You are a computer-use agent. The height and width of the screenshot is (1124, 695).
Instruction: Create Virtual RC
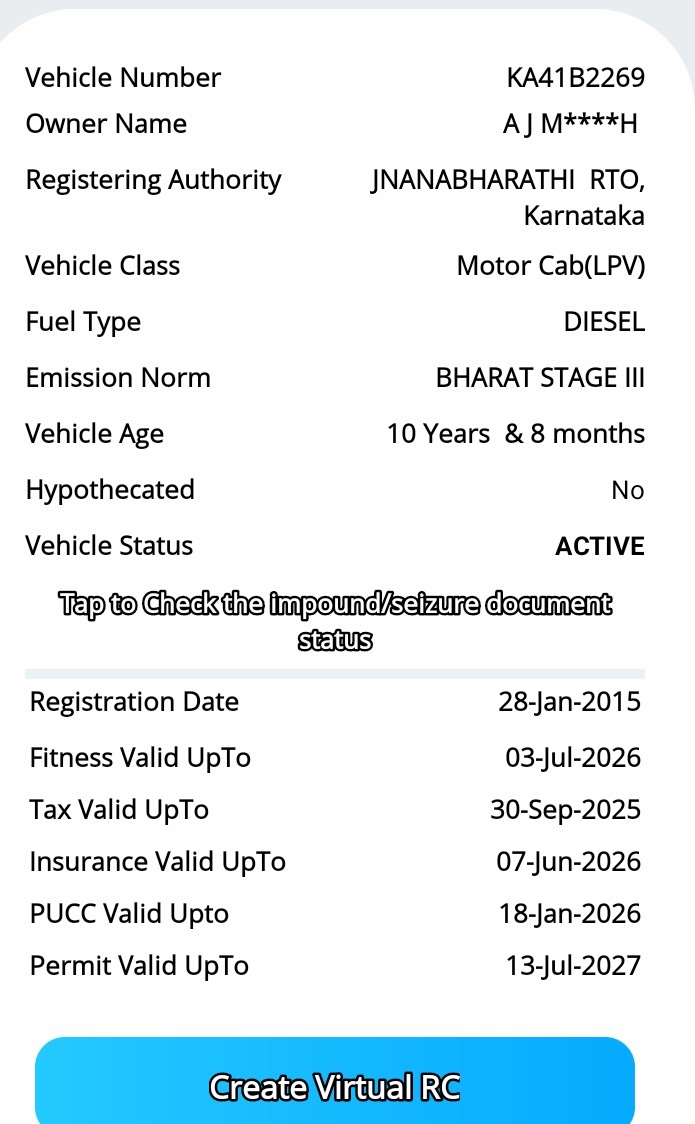(335, 1086)
